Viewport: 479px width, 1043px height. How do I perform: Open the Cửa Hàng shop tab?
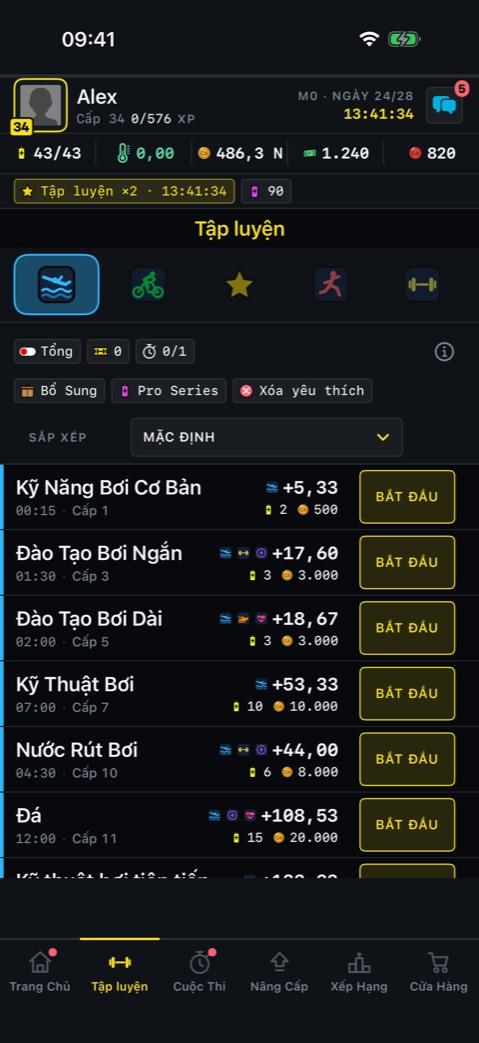[x=438, y=972]
